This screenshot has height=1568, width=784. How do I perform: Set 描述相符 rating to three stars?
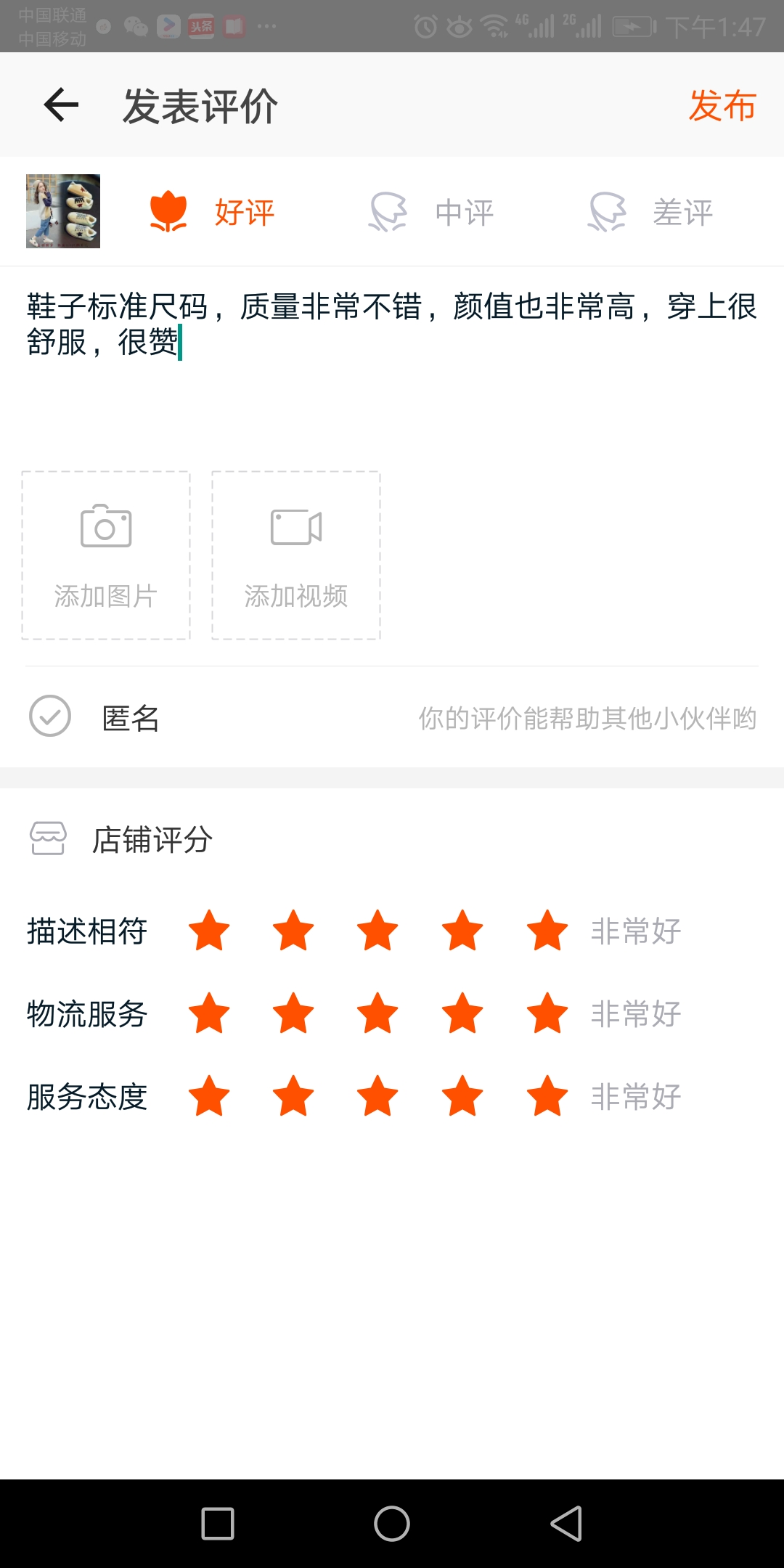coord(377,931)
